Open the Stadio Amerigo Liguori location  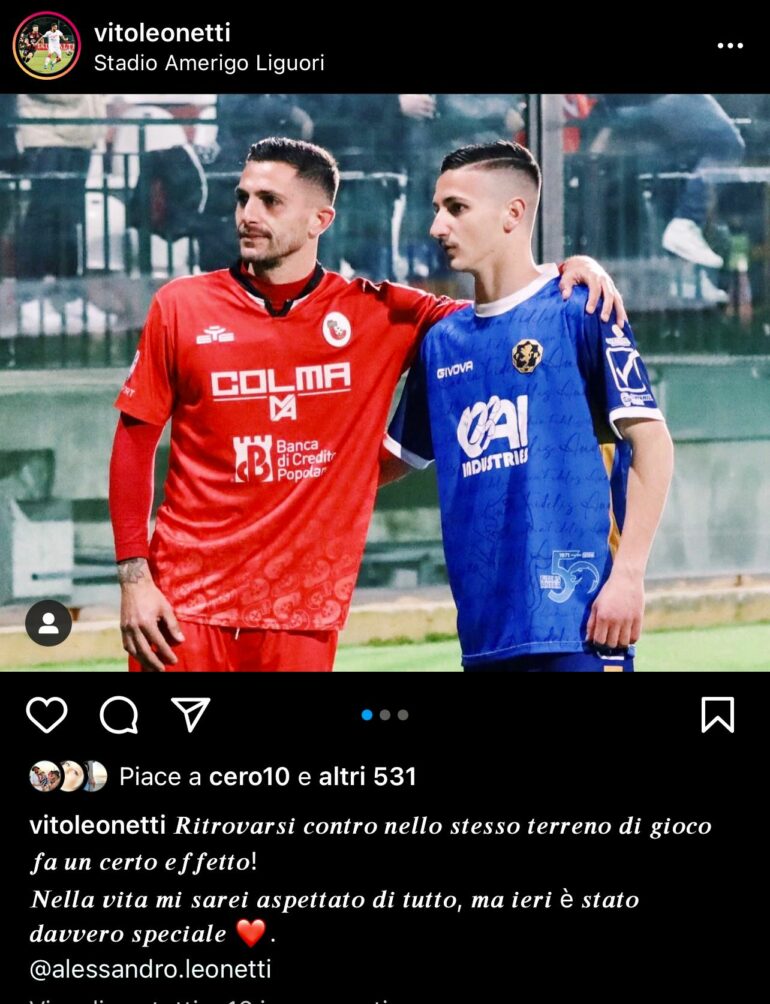coord(208,63)
